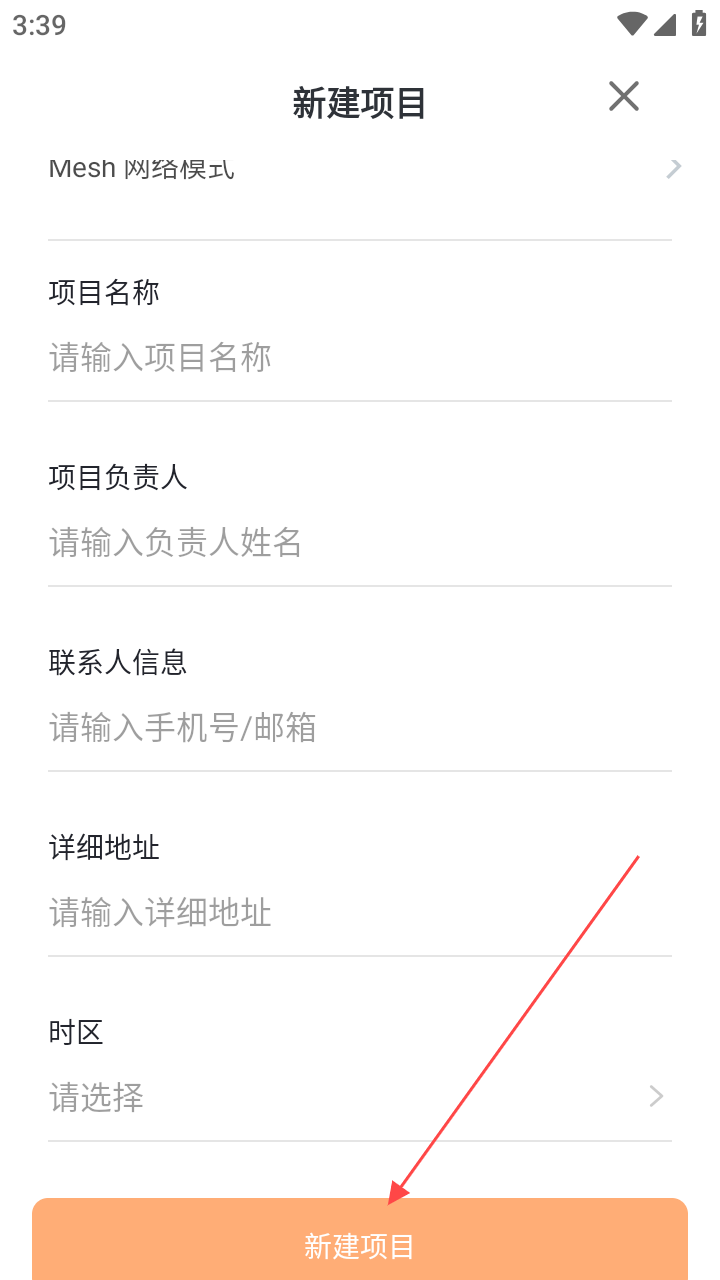Select the 手机号/邮箱 contact field
720x1280 pixels.
coord(360,728)
